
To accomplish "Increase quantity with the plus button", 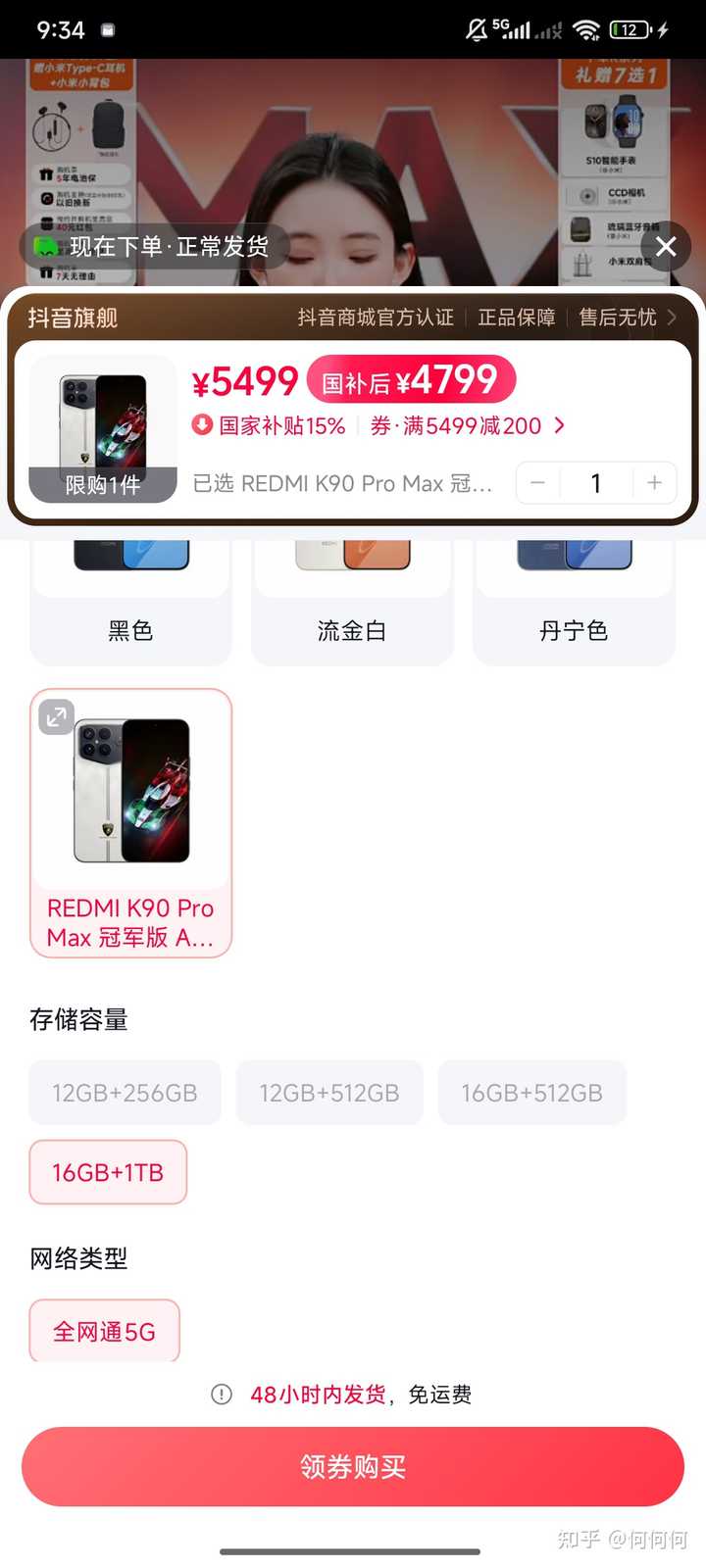I will click(x=654, y=482).
